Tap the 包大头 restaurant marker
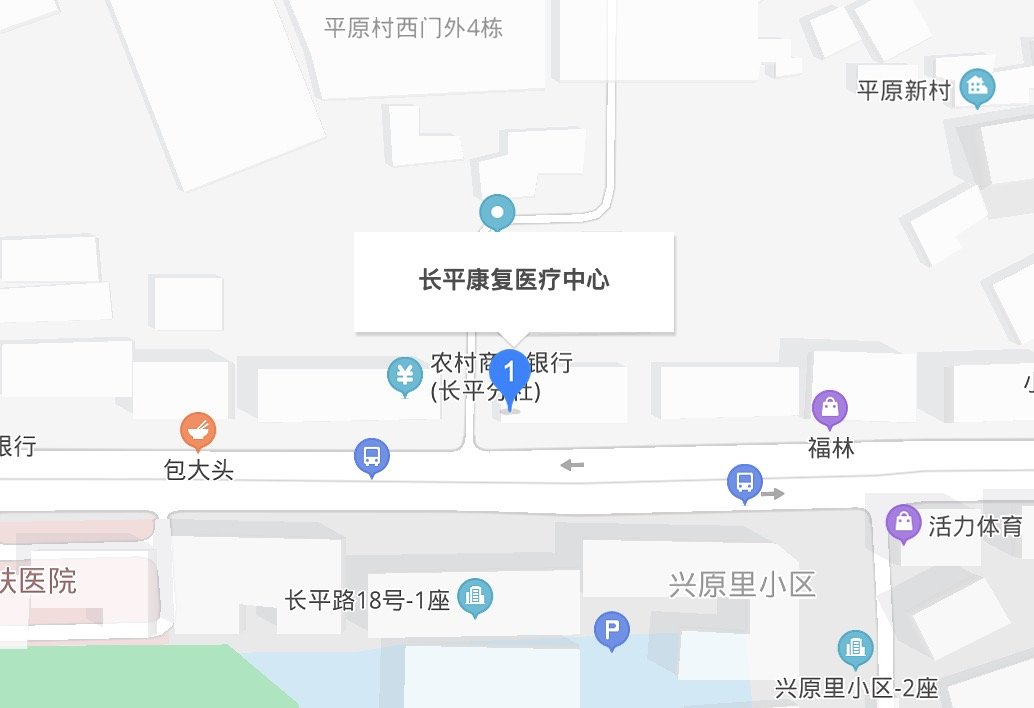Image resolution: width=1034 pixels, height=708 pixels. click(x=198, y=431)
